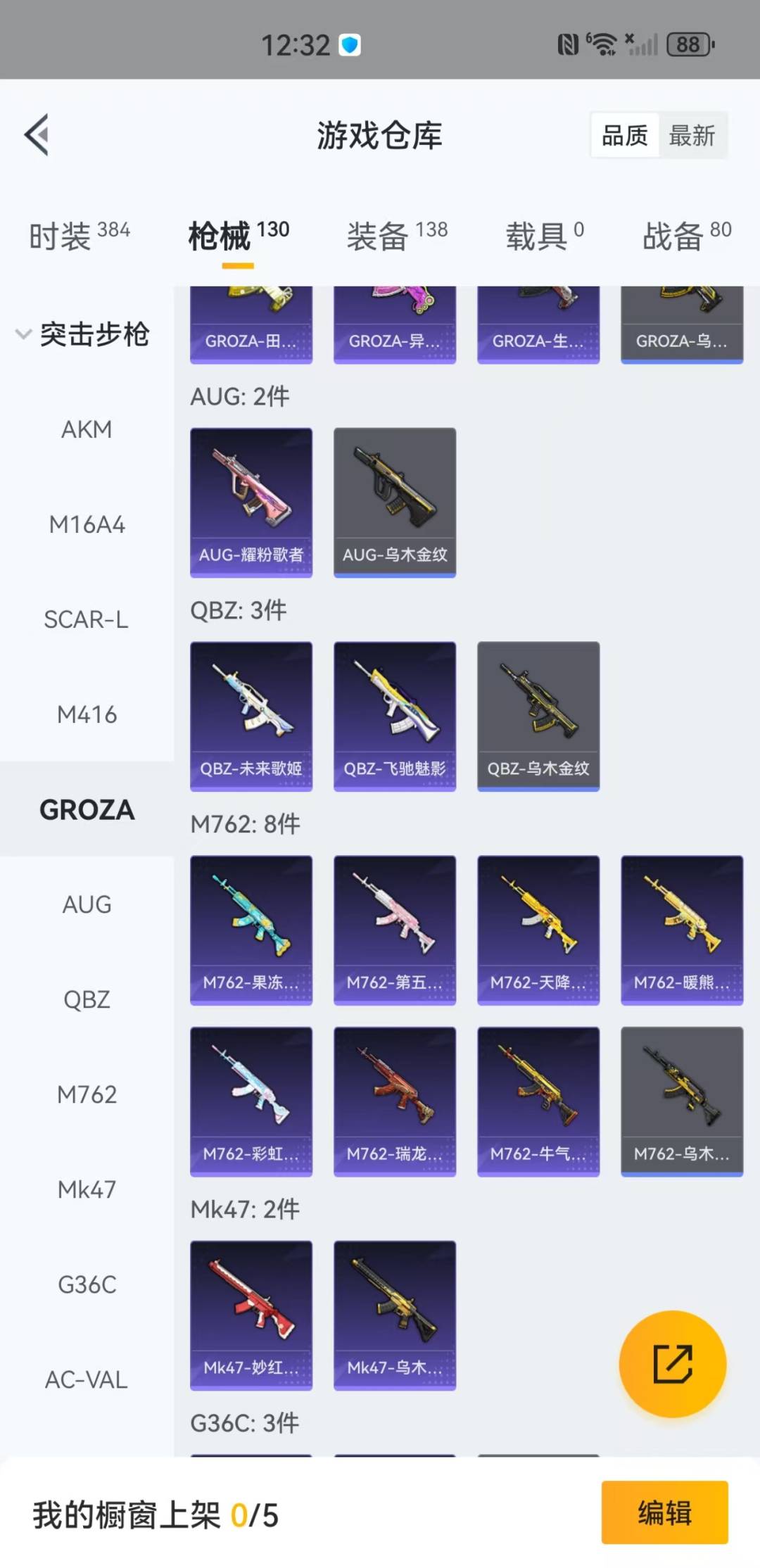Select M416 in the weapon list
Screen dimensions: 760x1568
coord(87,715)
